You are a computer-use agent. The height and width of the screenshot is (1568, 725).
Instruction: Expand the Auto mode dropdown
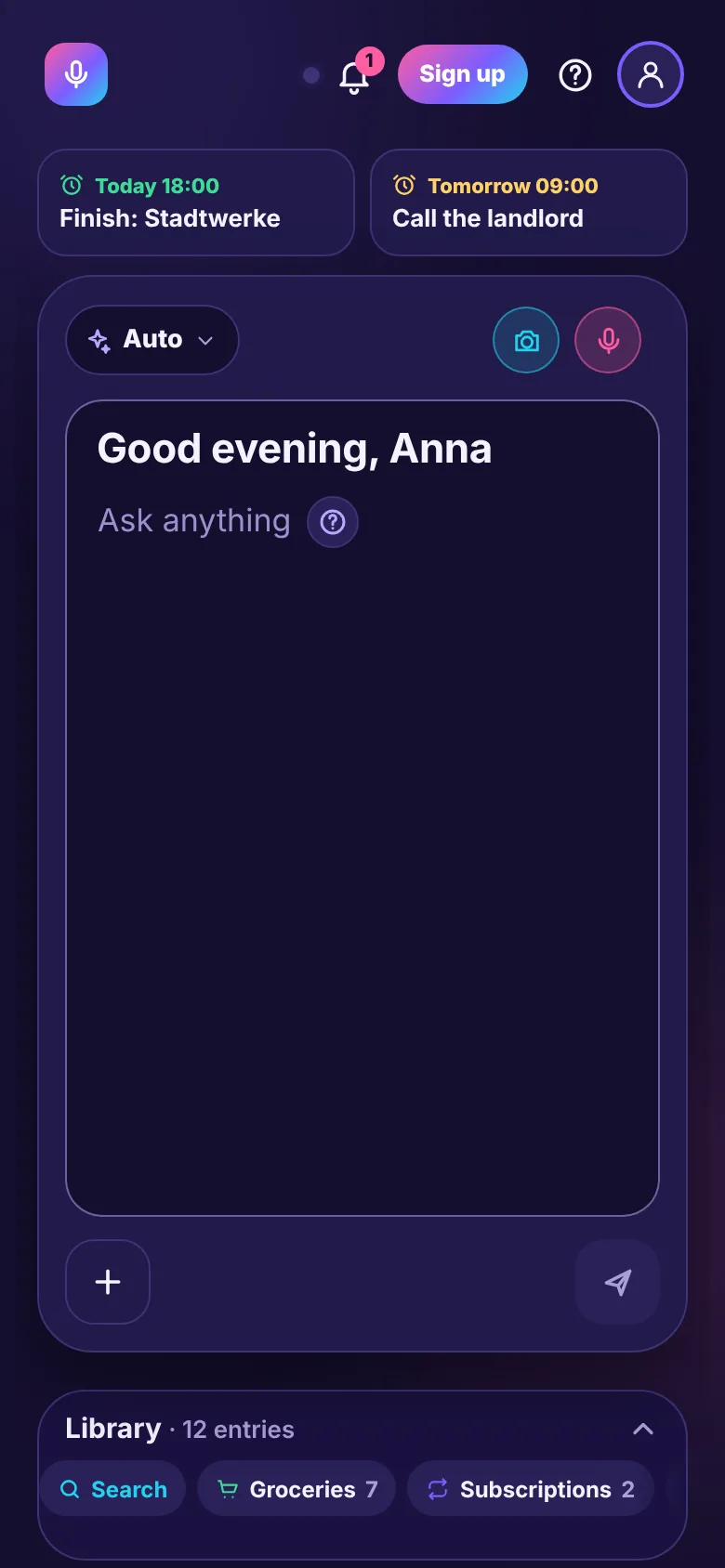point(152,340)
